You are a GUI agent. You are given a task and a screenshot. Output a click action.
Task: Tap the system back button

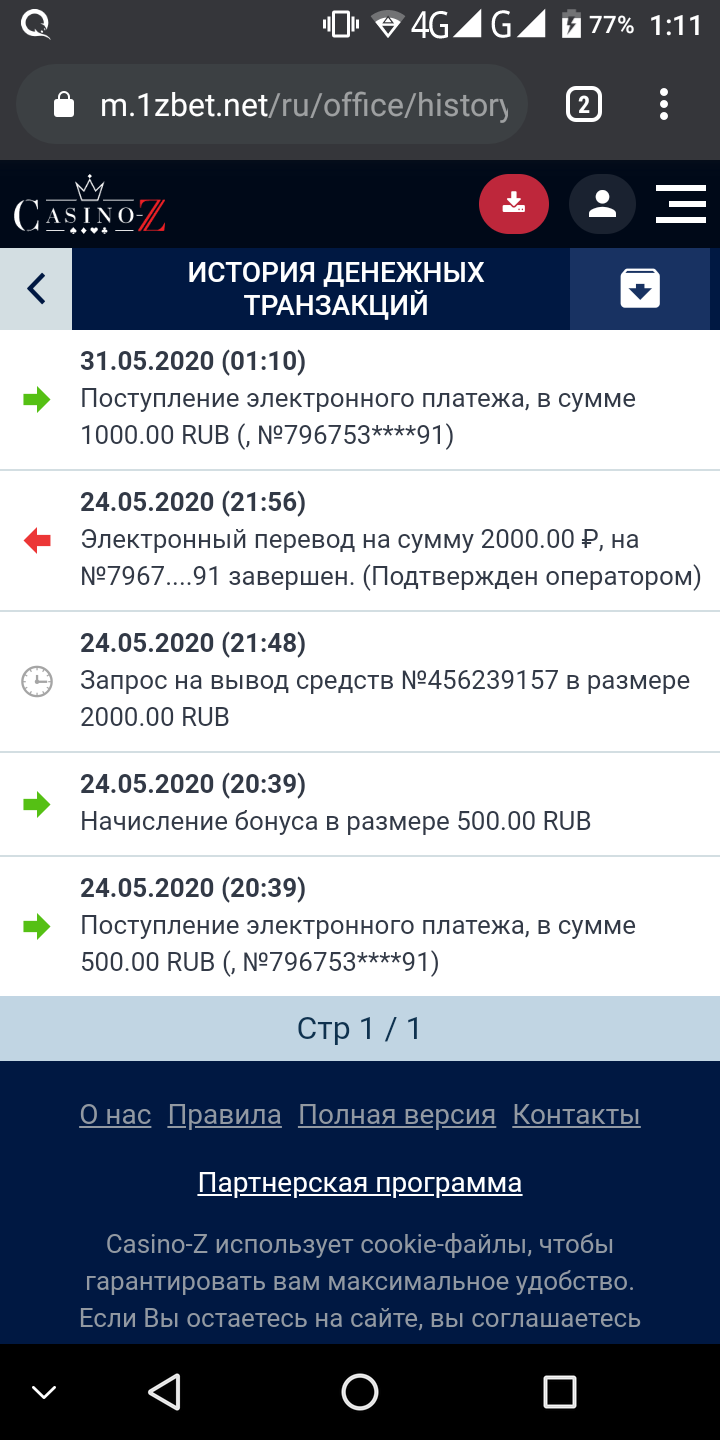coord(164,1391)
